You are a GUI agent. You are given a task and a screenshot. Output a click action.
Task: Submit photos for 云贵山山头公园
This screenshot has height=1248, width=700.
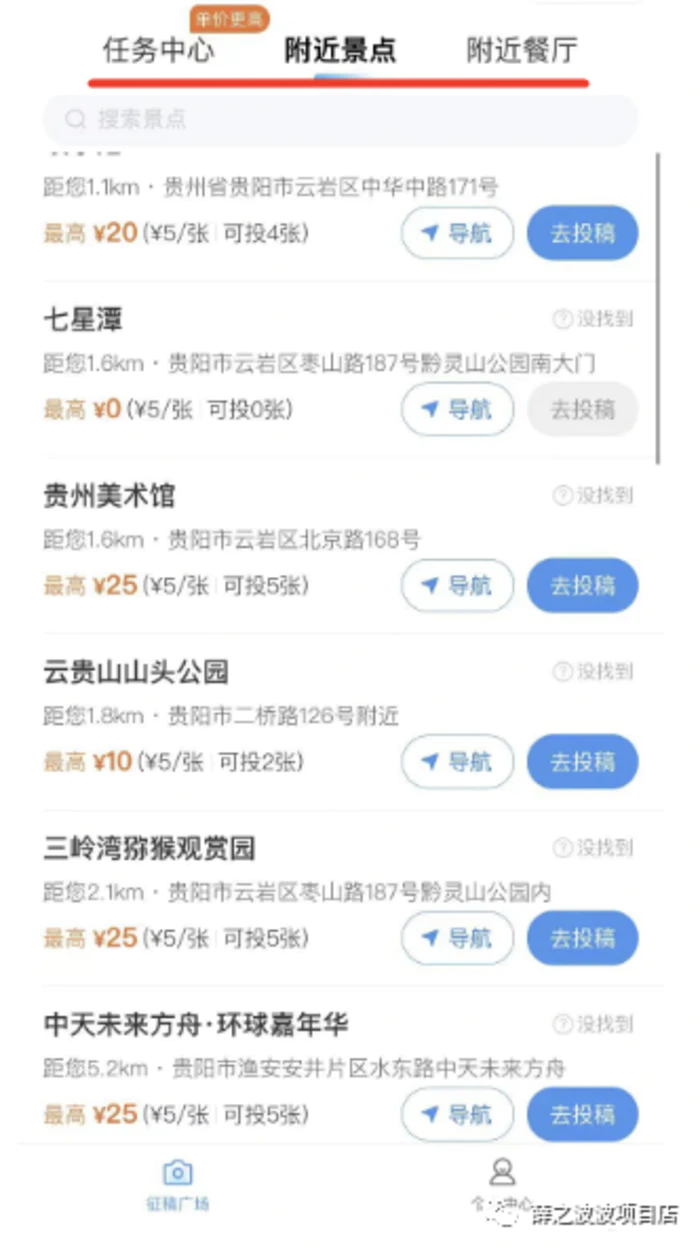[582, 762]
